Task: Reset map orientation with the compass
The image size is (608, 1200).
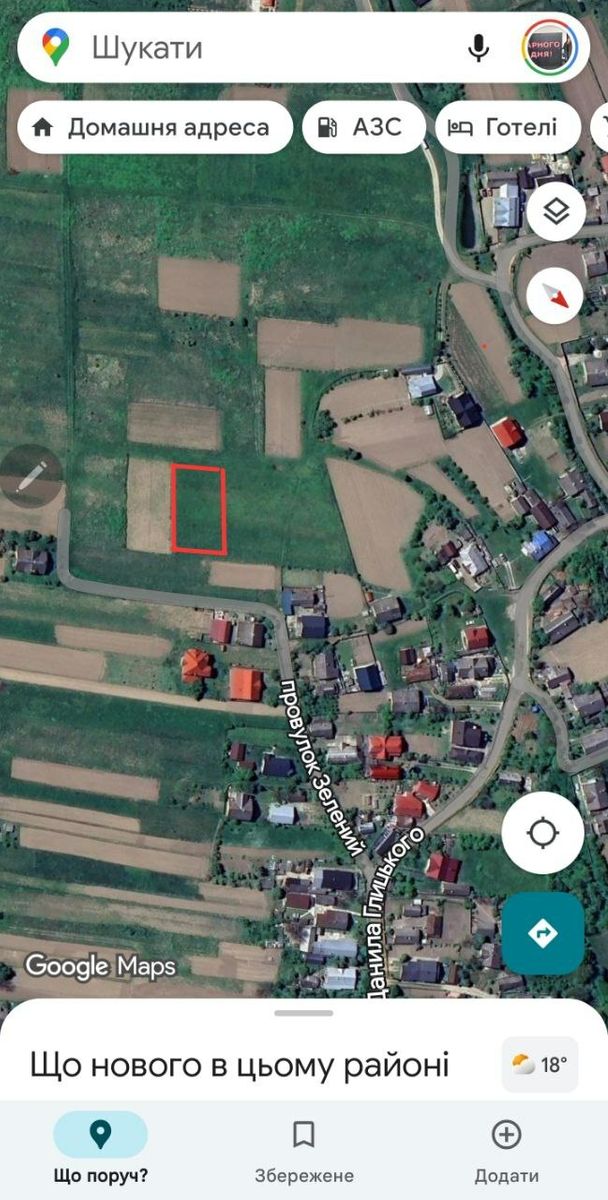Action: [x=556, y=295]
